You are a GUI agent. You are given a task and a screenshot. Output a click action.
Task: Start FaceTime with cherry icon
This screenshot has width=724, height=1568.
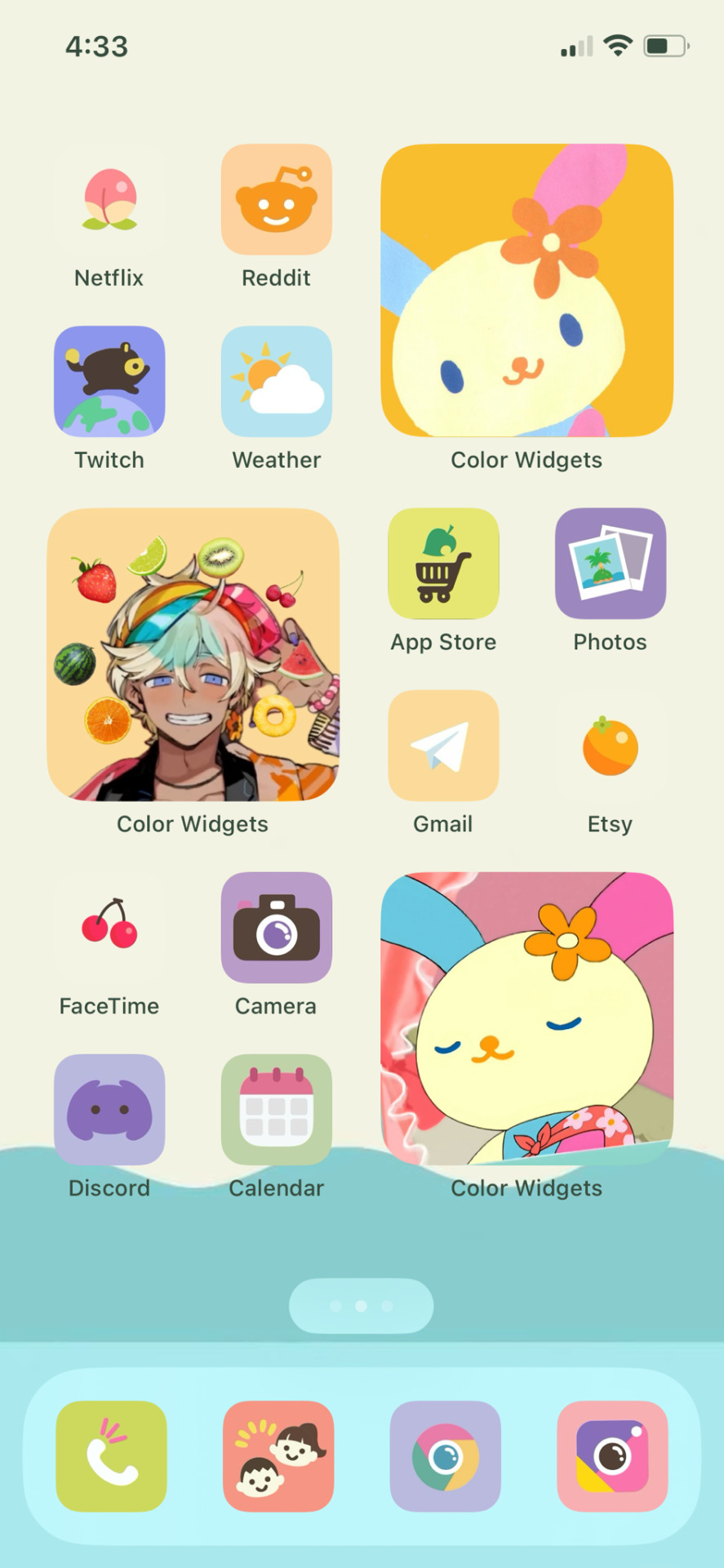coord(109,928)
